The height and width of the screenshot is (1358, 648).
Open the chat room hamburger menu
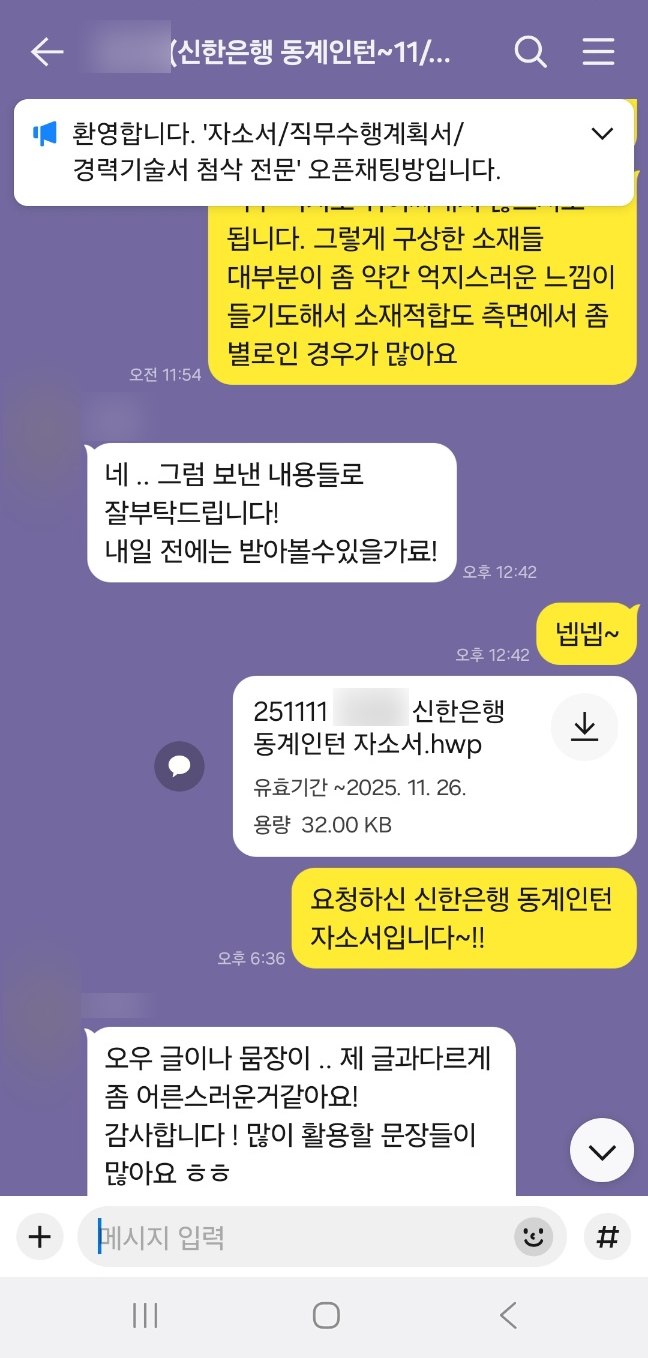tap(598, 52)
